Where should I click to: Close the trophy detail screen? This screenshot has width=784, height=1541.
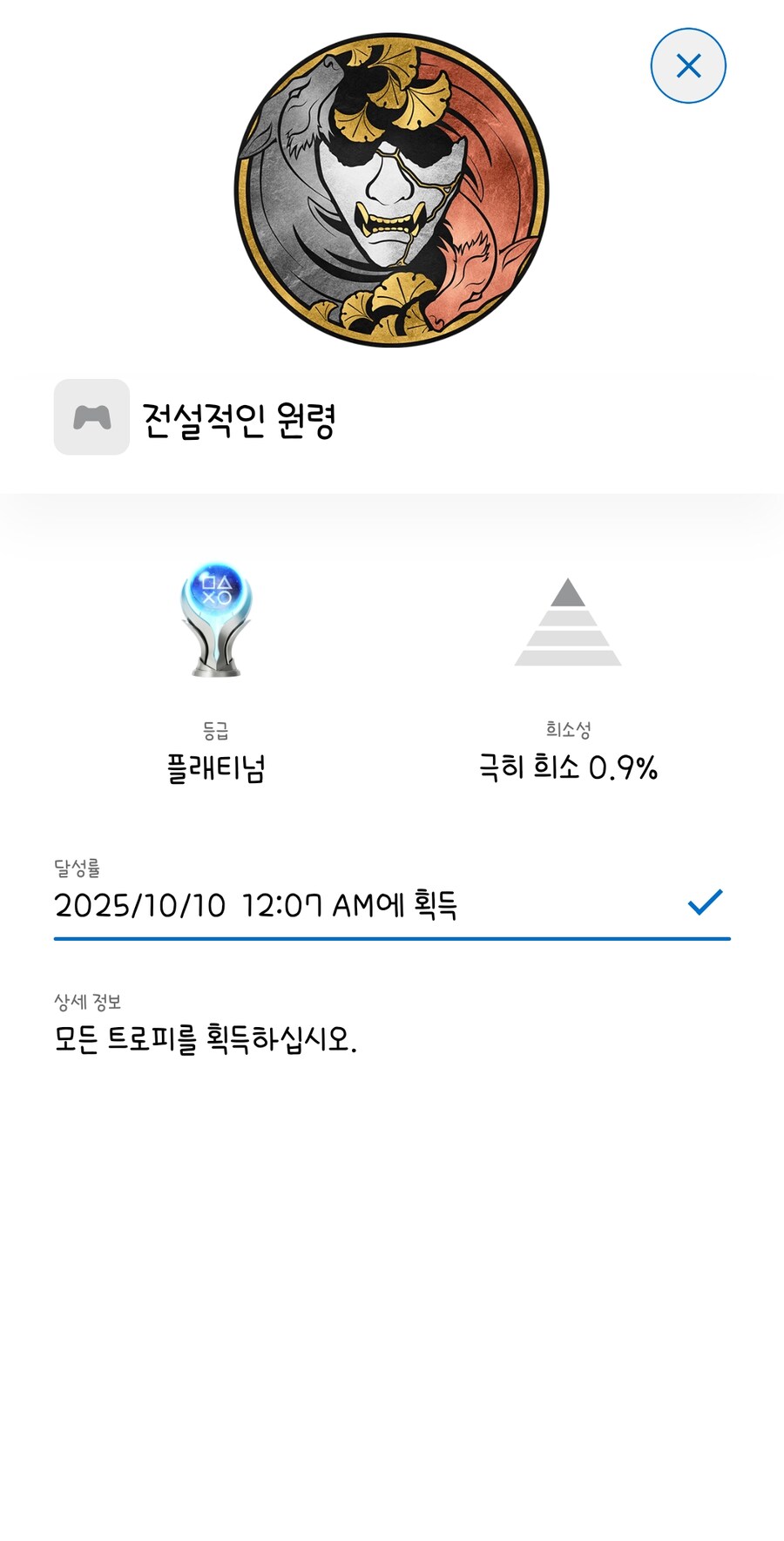pos(688,66)
